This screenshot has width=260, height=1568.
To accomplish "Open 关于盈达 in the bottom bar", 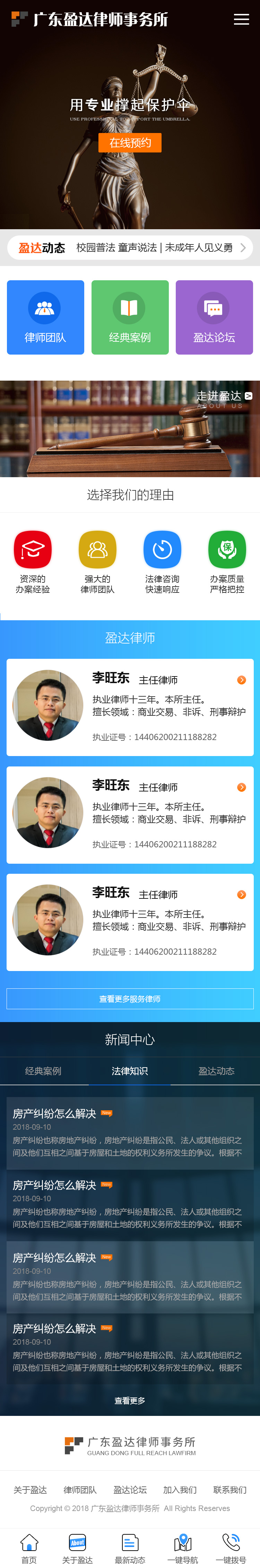I will (78, 1548).
